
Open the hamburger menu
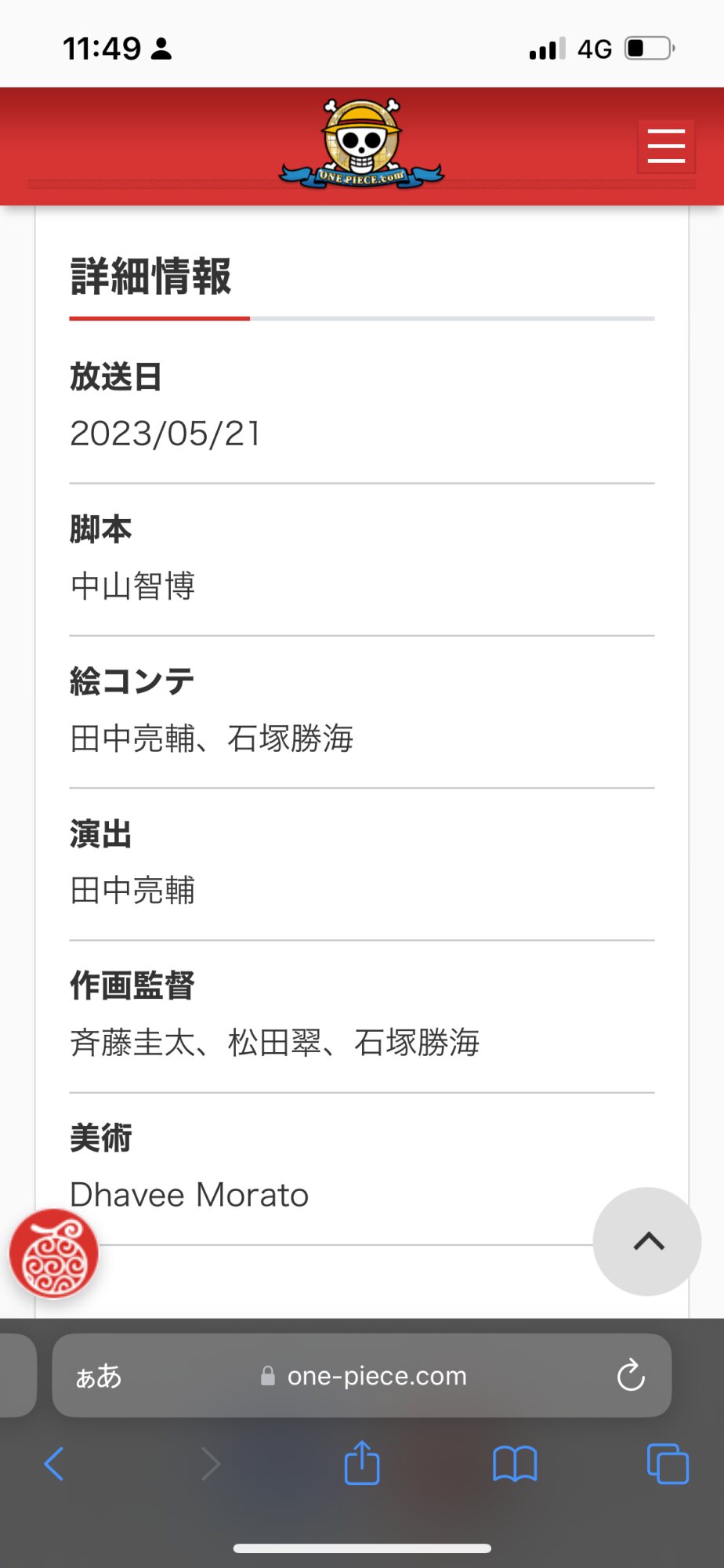[x=666, y=147]
